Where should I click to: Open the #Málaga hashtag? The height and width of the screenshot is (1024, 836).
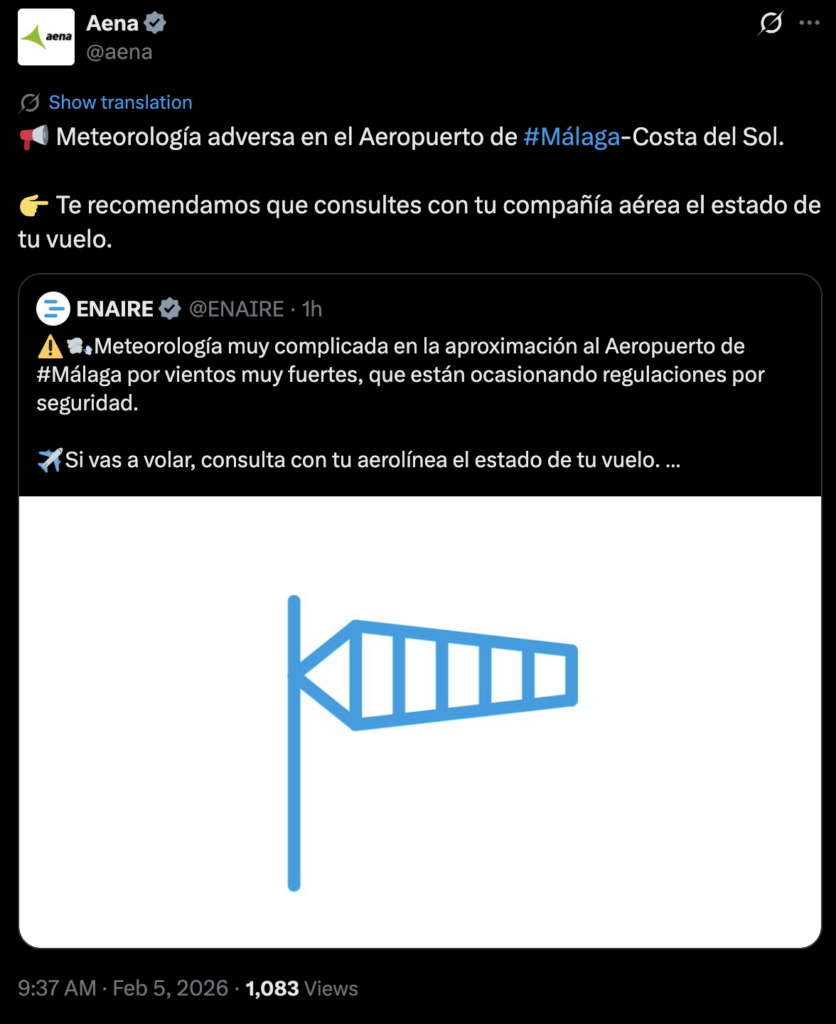[571, 137]
